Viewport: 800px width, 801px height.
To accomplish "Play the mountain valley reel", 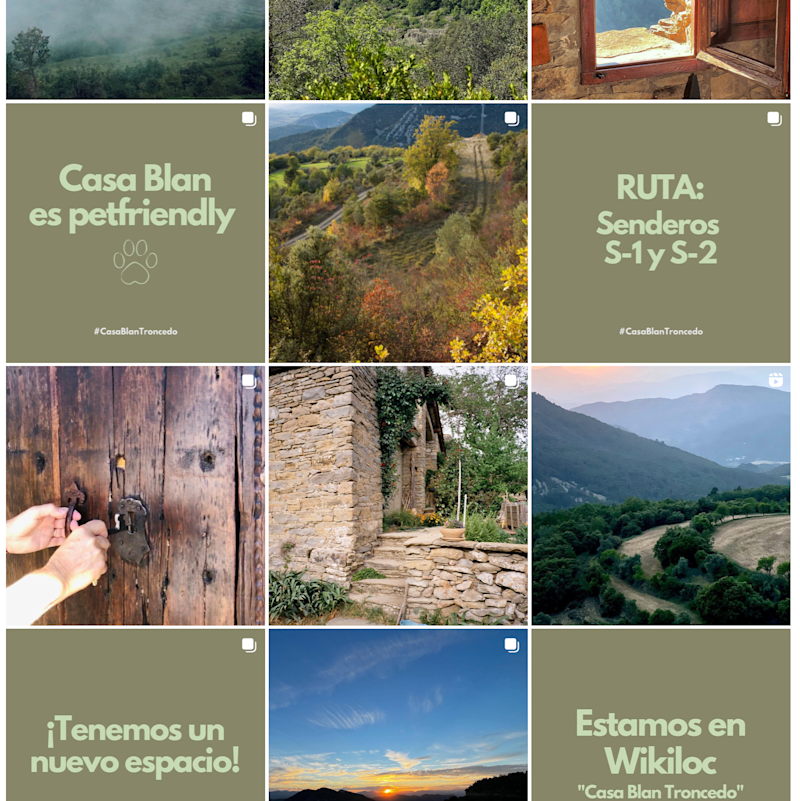I will coord(661,495).
